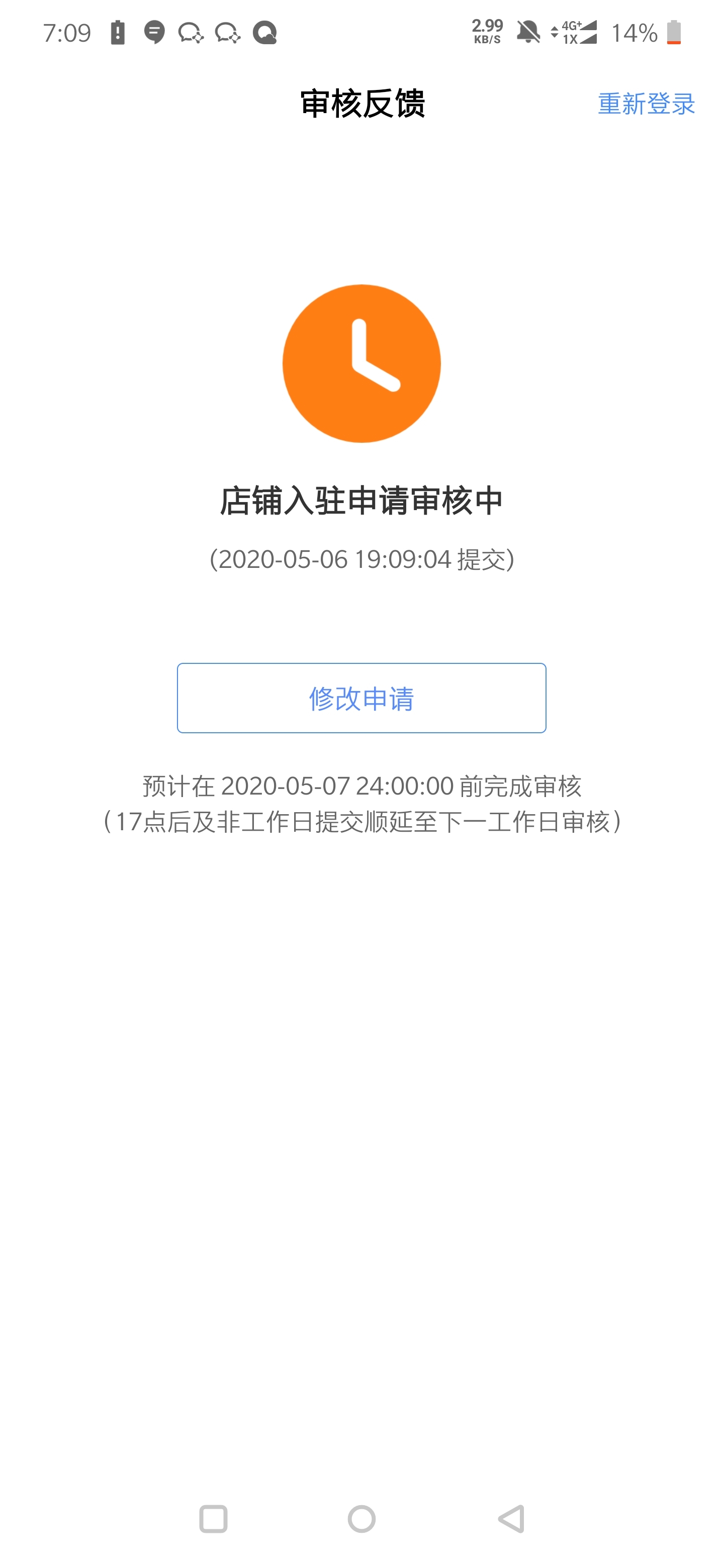Screen dimensions: 724x1568
Task: Tap the battery alert icon in status bar
Action: (118, 34)
